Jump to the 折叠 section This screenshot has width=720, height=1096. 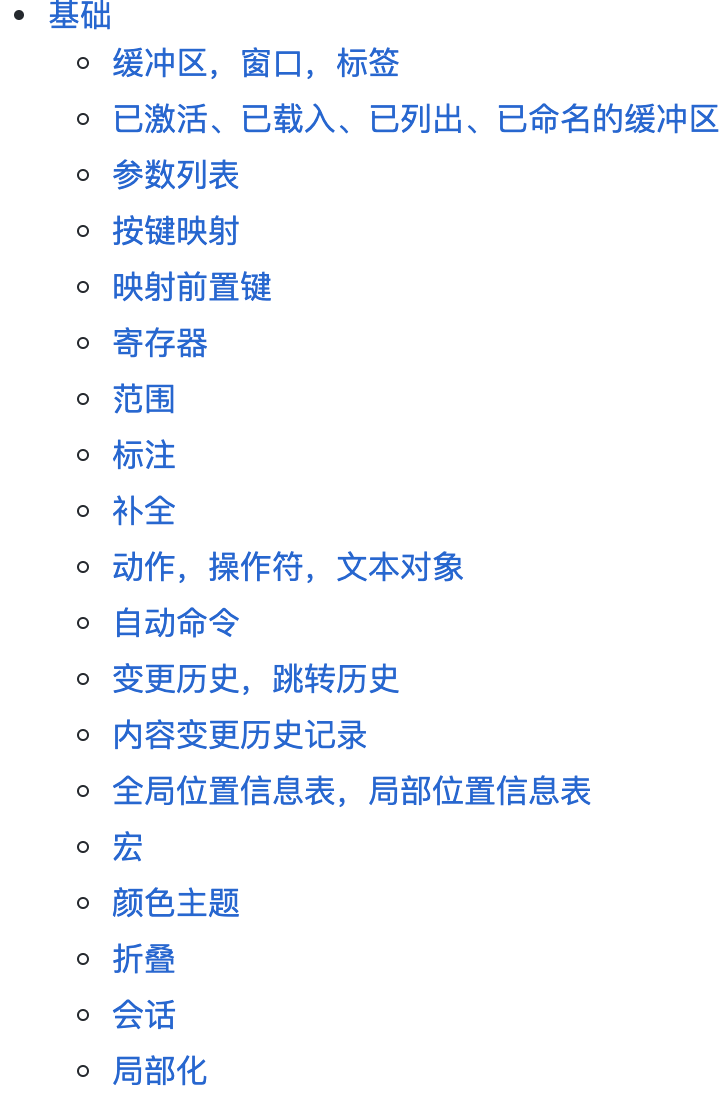point(144,960)
